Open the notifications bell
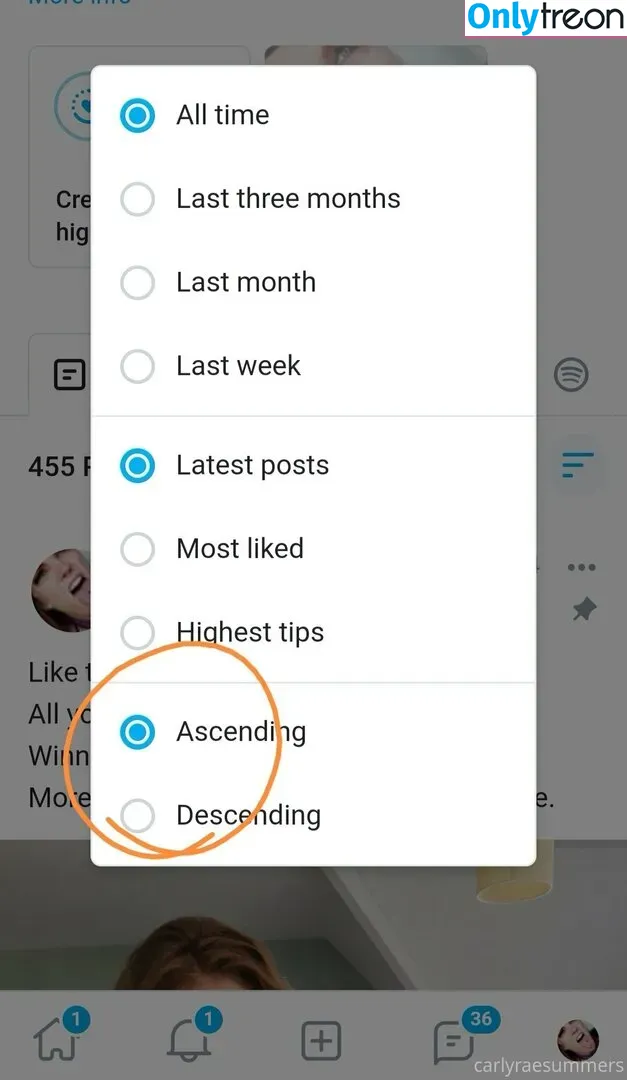Image resolution: width=627 pixels, height=1080 pixels. click(187, 1040)
